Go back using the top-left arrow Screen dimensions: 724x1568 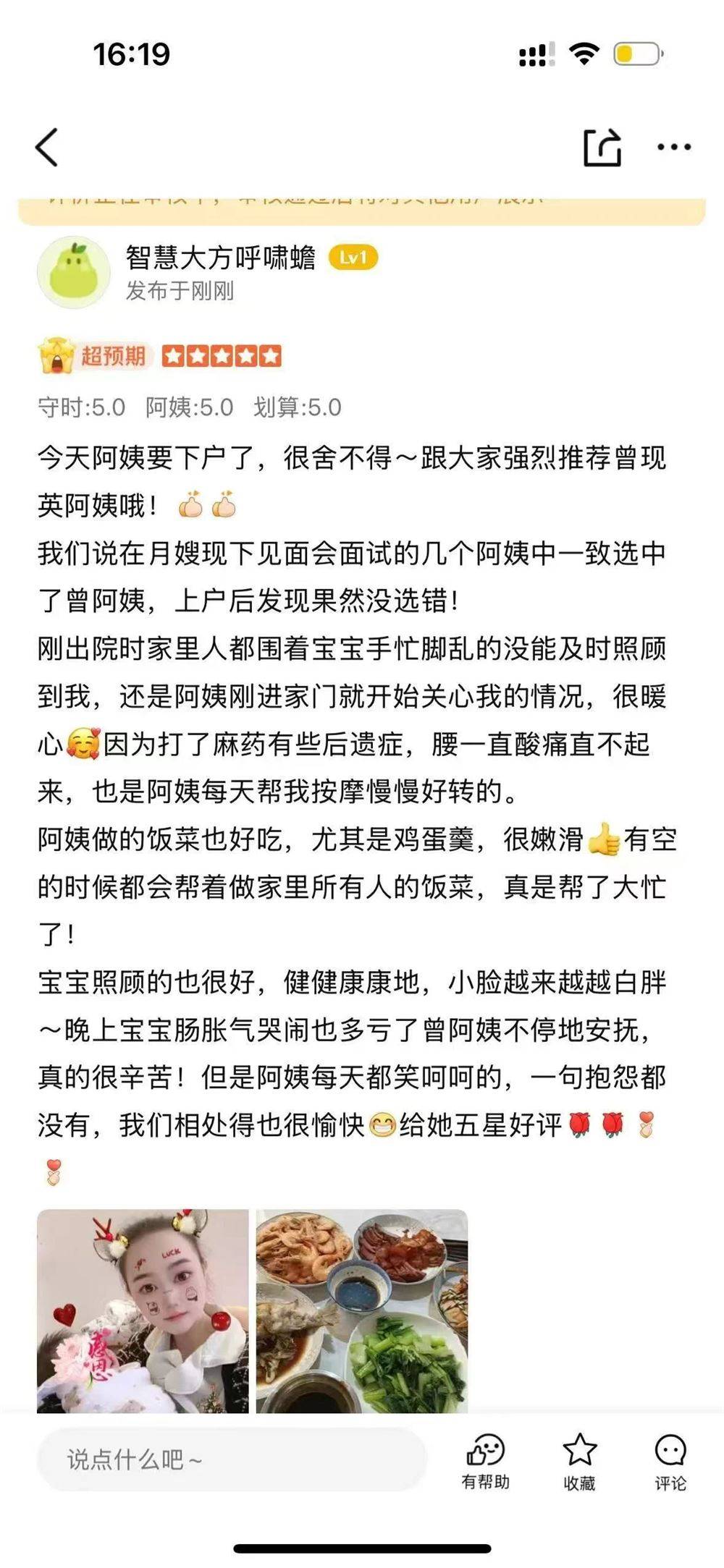coord(47,148)
